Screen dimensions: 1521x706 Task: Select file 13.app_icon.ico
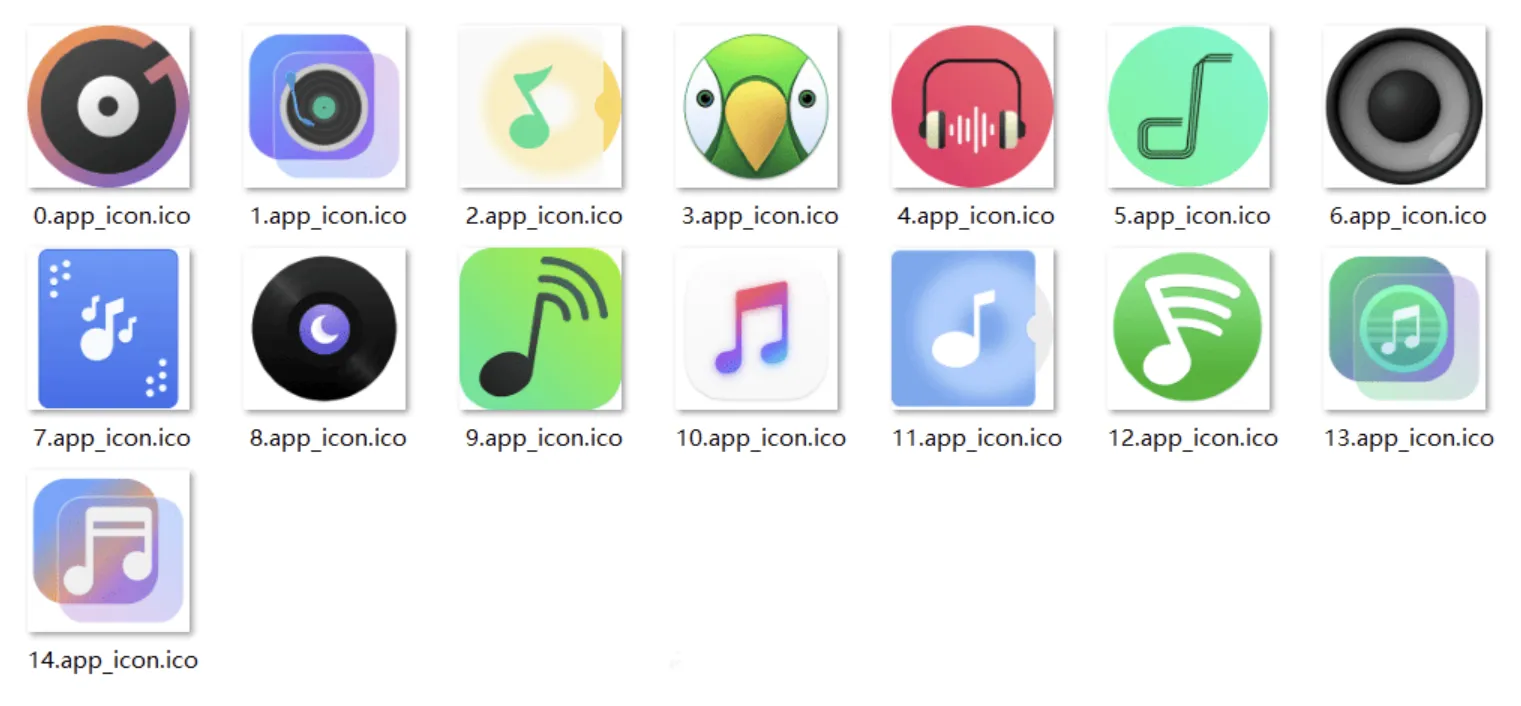(x=1404, y=329)
